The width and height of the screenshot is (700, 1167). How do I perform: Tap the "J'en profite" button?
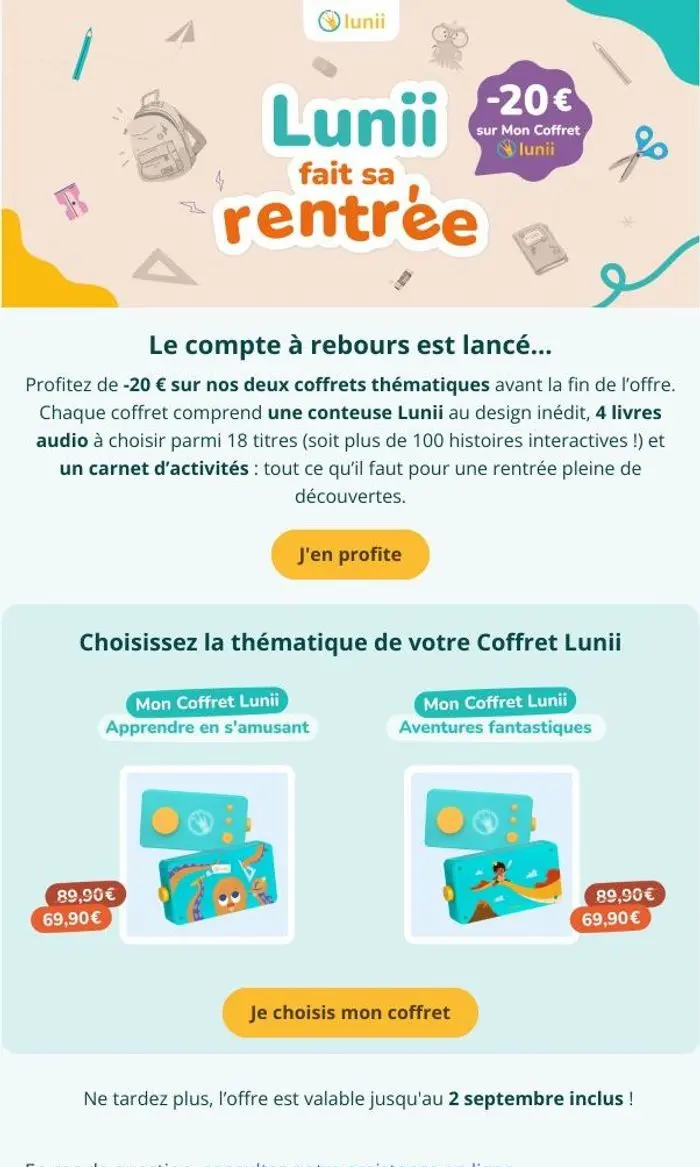[x=350, y=554]
